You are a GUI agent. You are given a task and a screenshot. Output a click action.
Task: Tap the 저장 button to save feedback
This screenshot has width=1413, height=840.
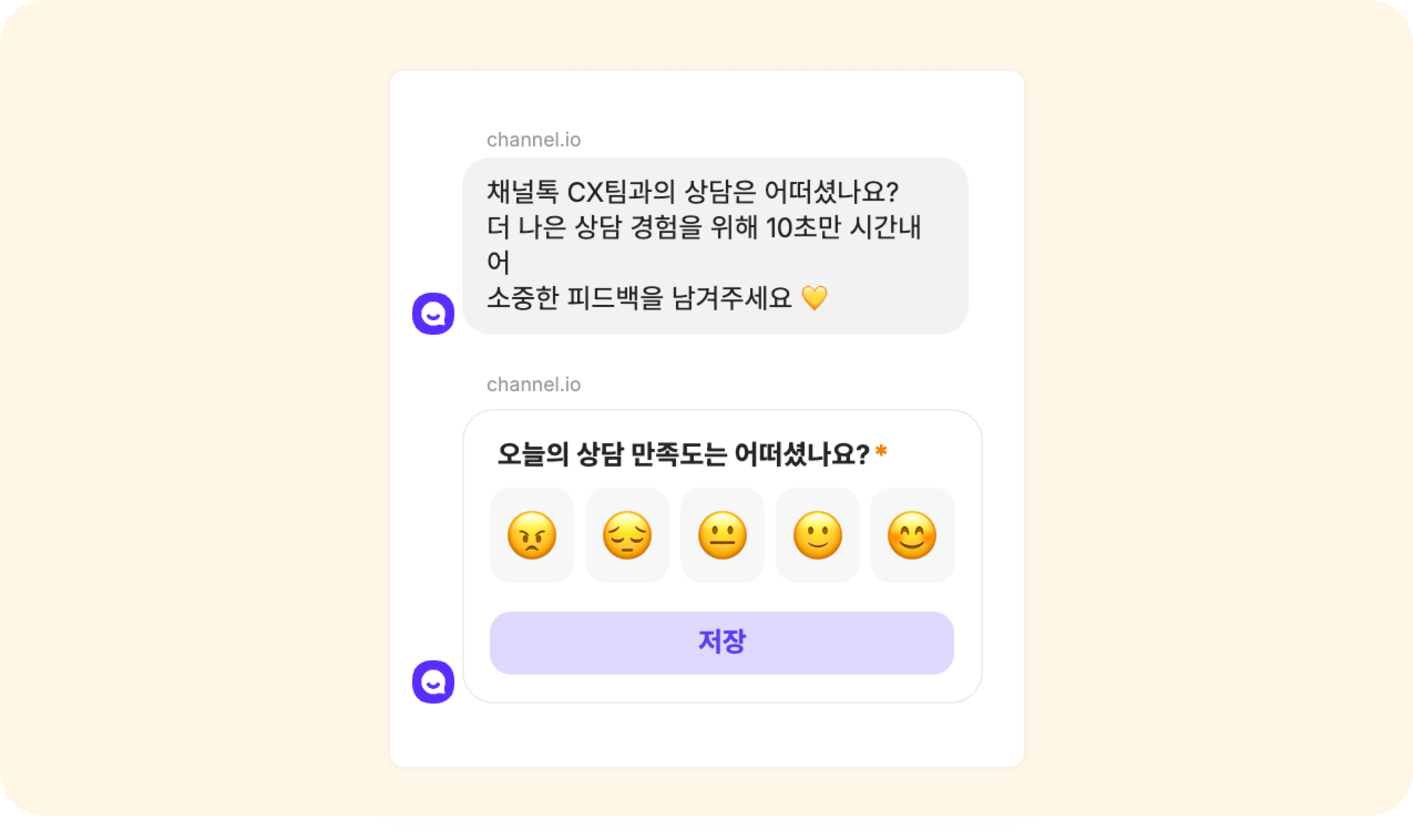point(722,643)
